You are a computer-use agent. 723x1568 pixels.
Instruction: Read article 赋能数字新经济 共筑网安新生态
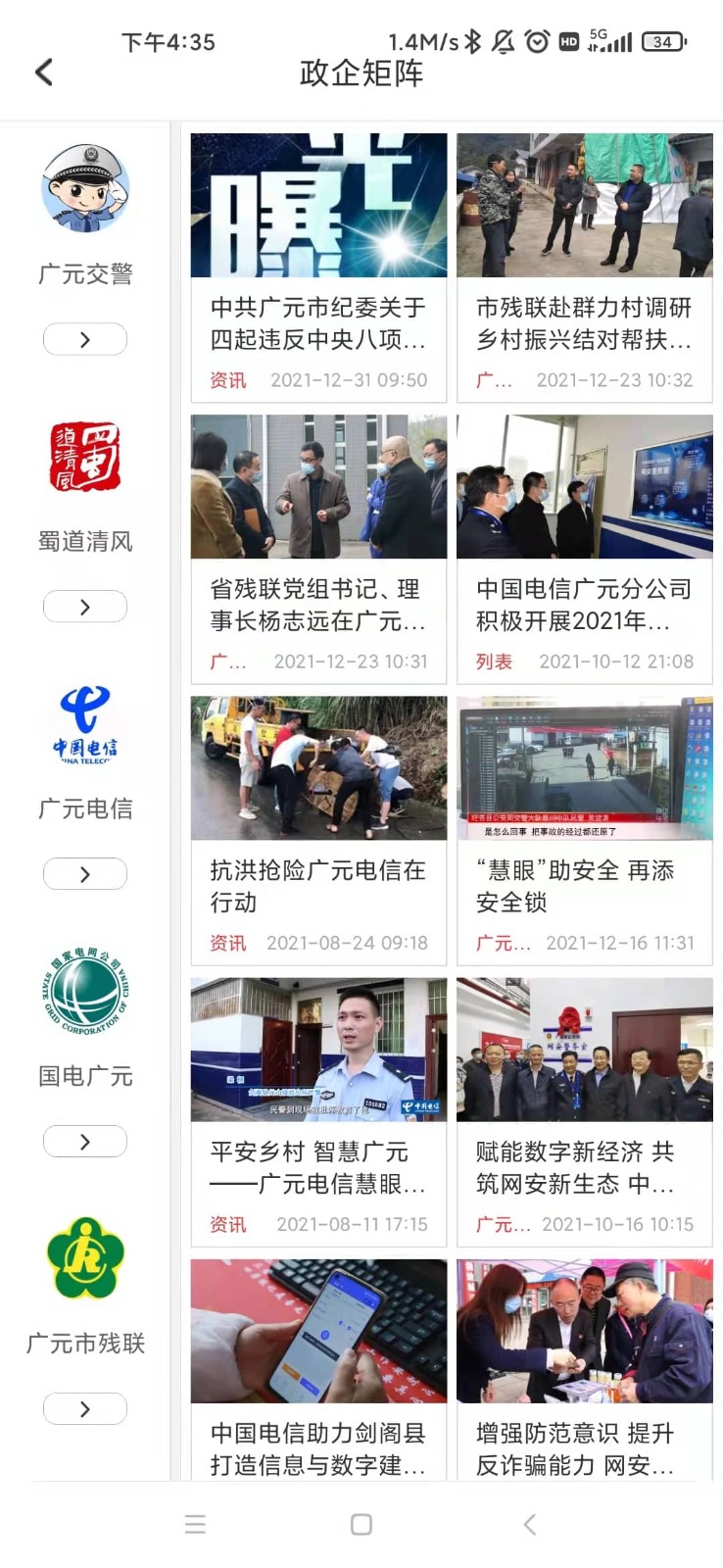tap(585, 1166)
